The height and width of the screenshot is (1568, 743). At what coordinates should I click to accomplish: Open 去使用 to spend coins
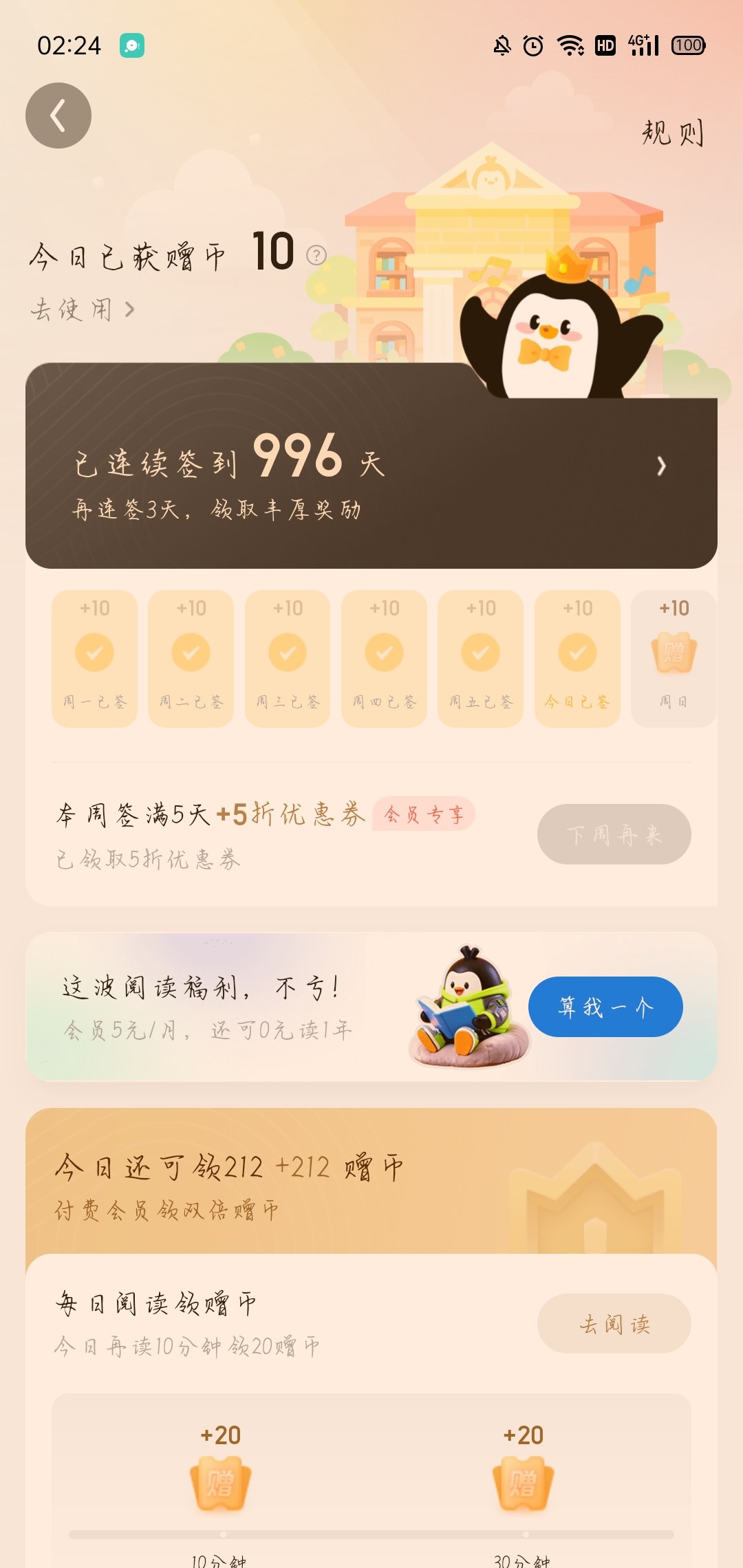82,309
